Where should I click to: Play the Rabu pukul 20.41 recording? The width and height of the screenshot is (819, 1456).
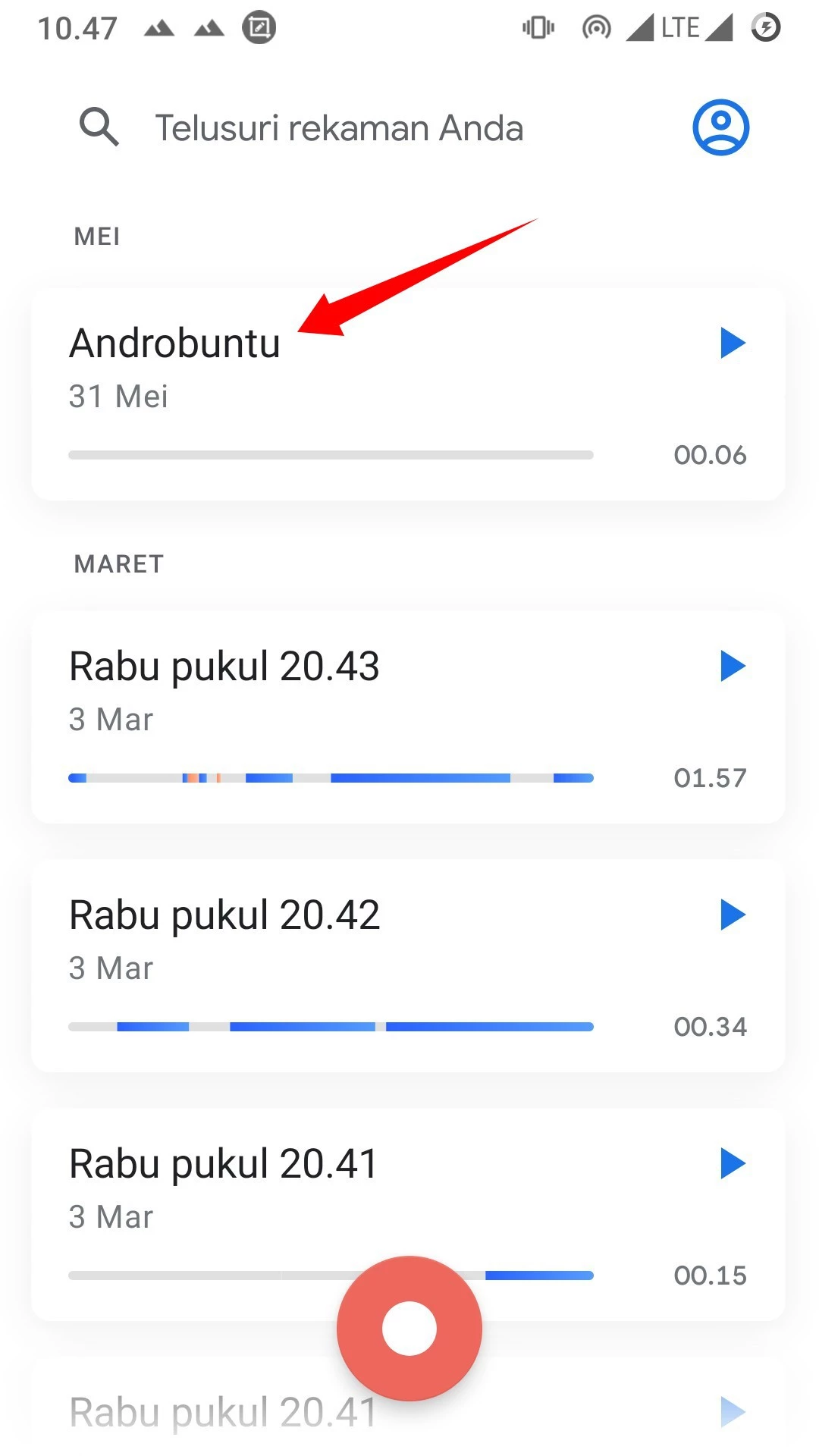click(733, 1163)
